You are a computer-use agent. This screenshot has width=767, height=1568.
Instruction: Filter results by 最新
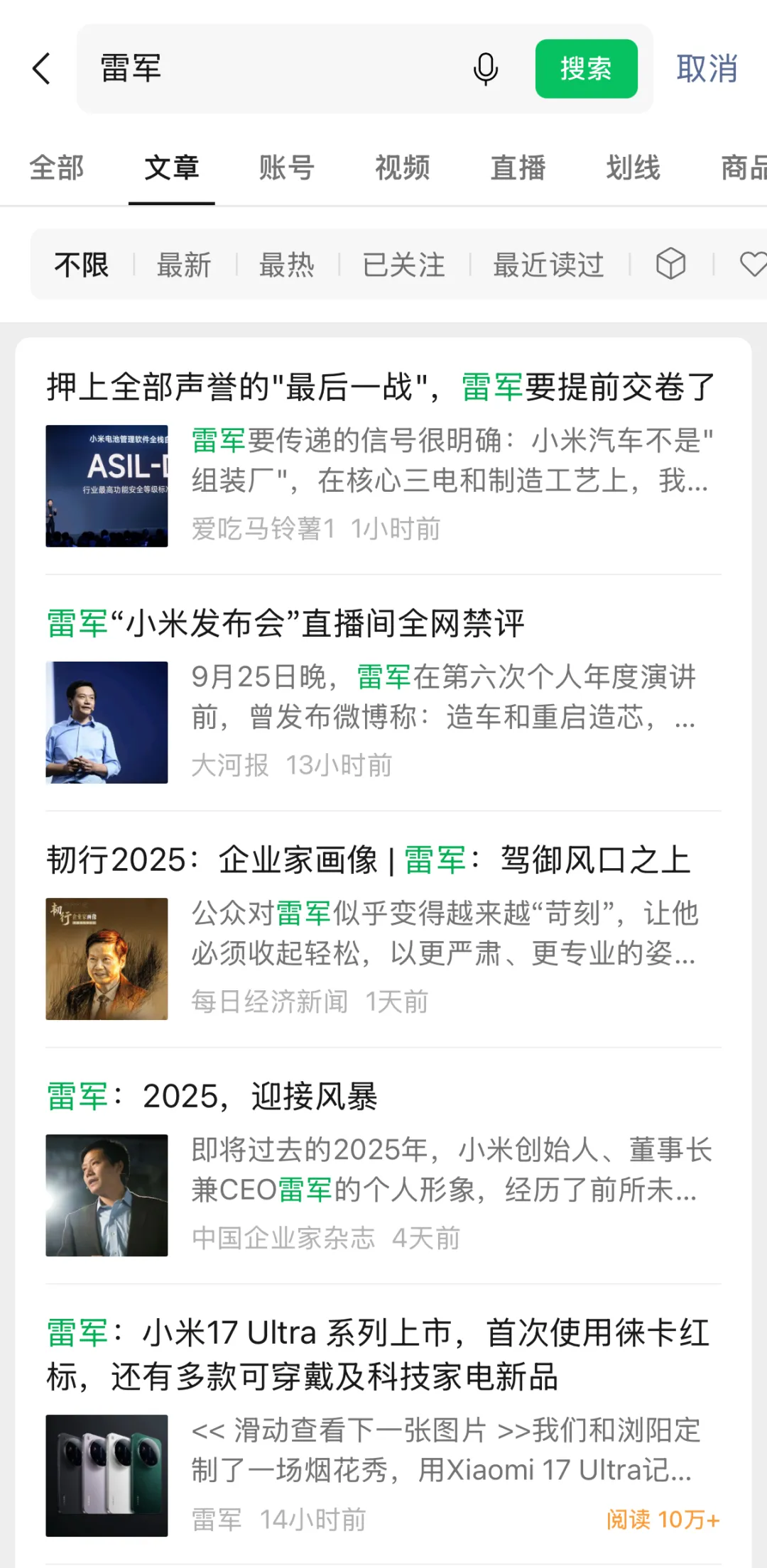pos(184,265)
